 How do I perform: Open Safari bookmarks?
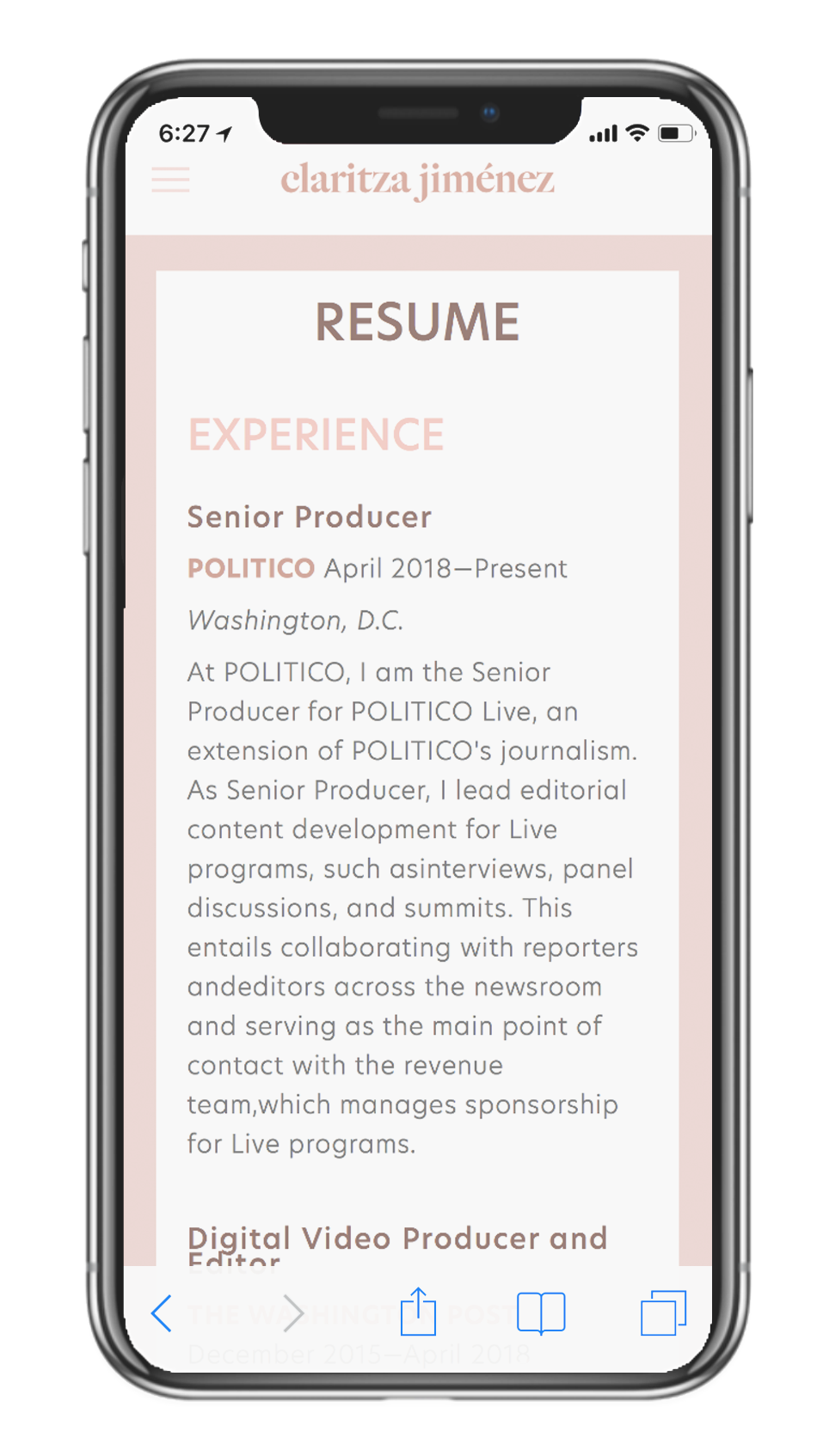[x=541, y=1313]
